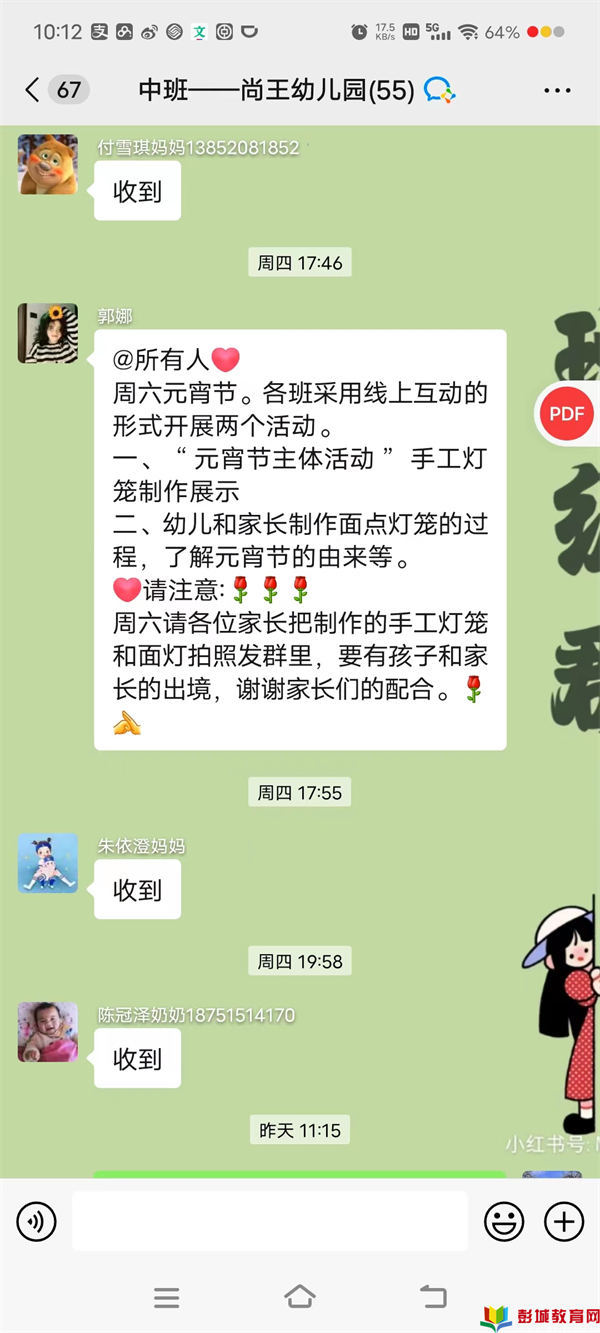Open the floating PDF button

pos(567,413)
